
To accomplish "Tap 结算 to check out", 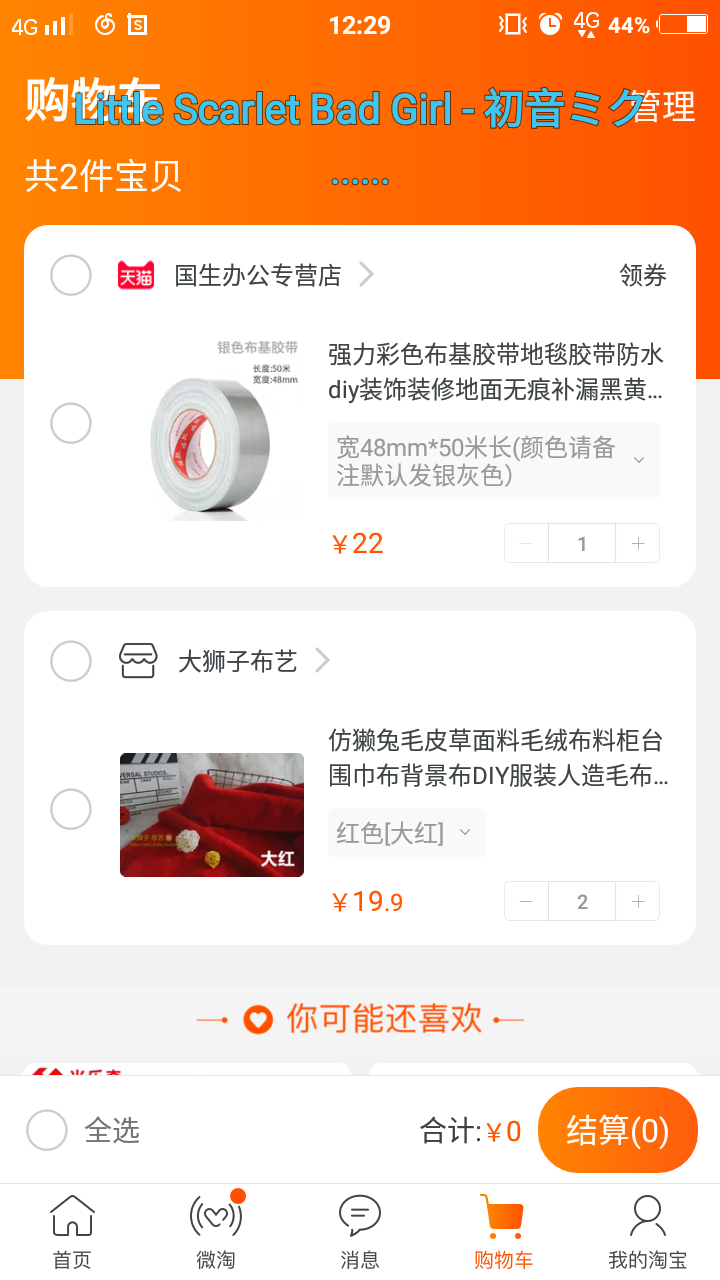I will (x=617, y=1131).
